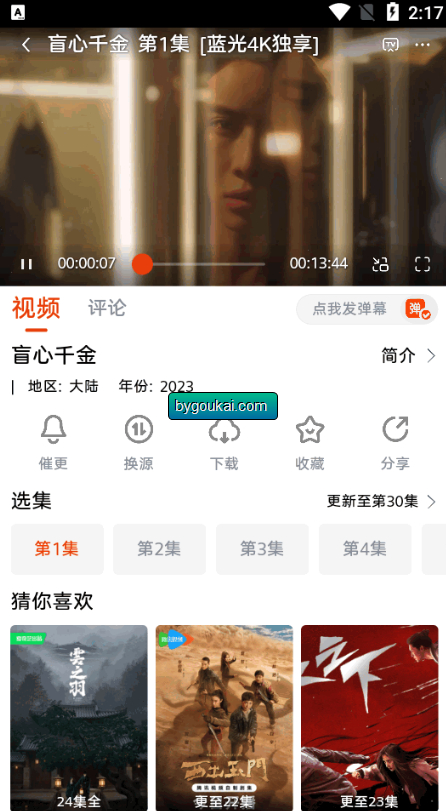Expand the 简介 details
This screenshot has width=446, height=811.
(x=408, y=355)
